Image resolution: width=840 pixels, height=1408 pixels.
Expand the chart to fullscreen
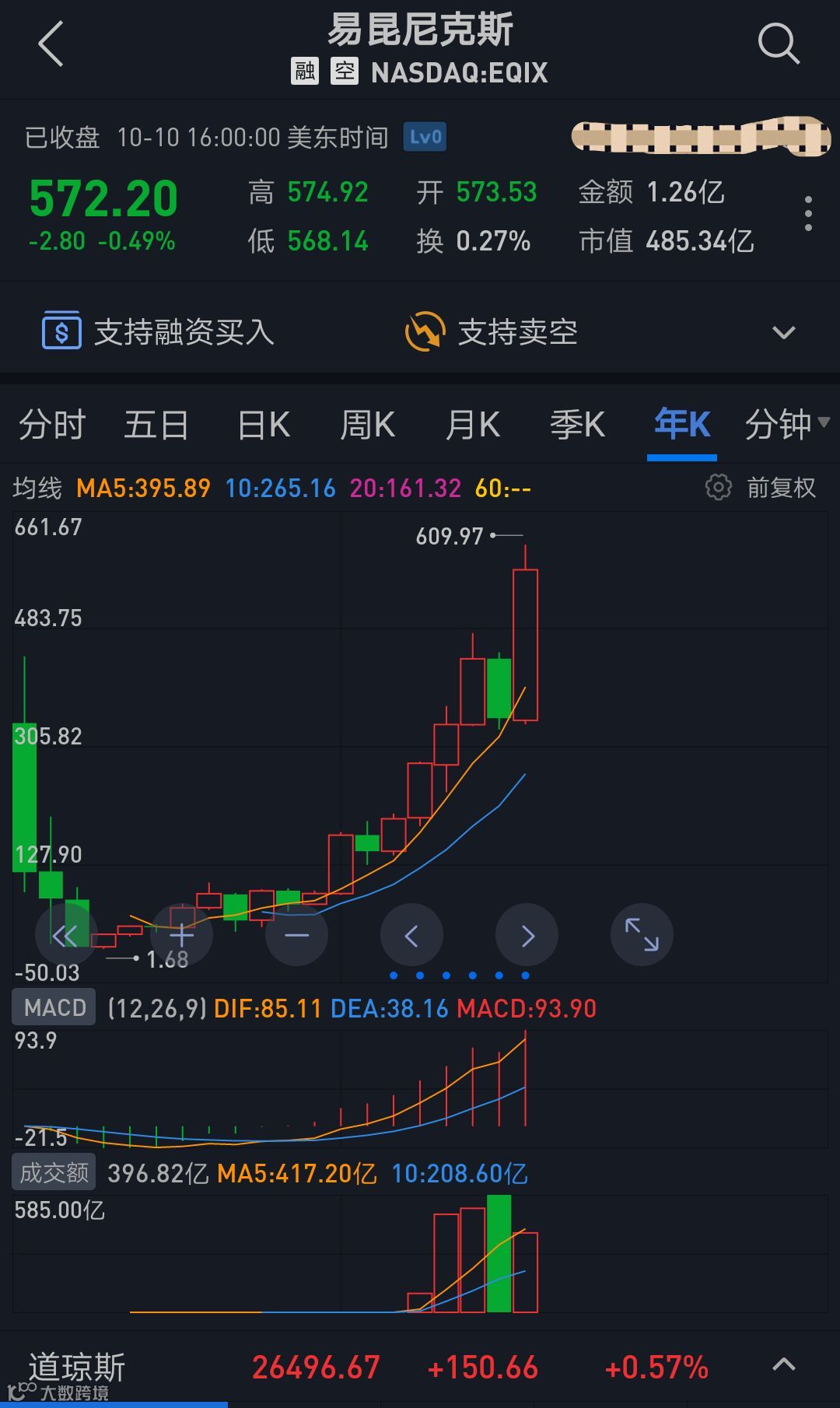click(642, 935)
